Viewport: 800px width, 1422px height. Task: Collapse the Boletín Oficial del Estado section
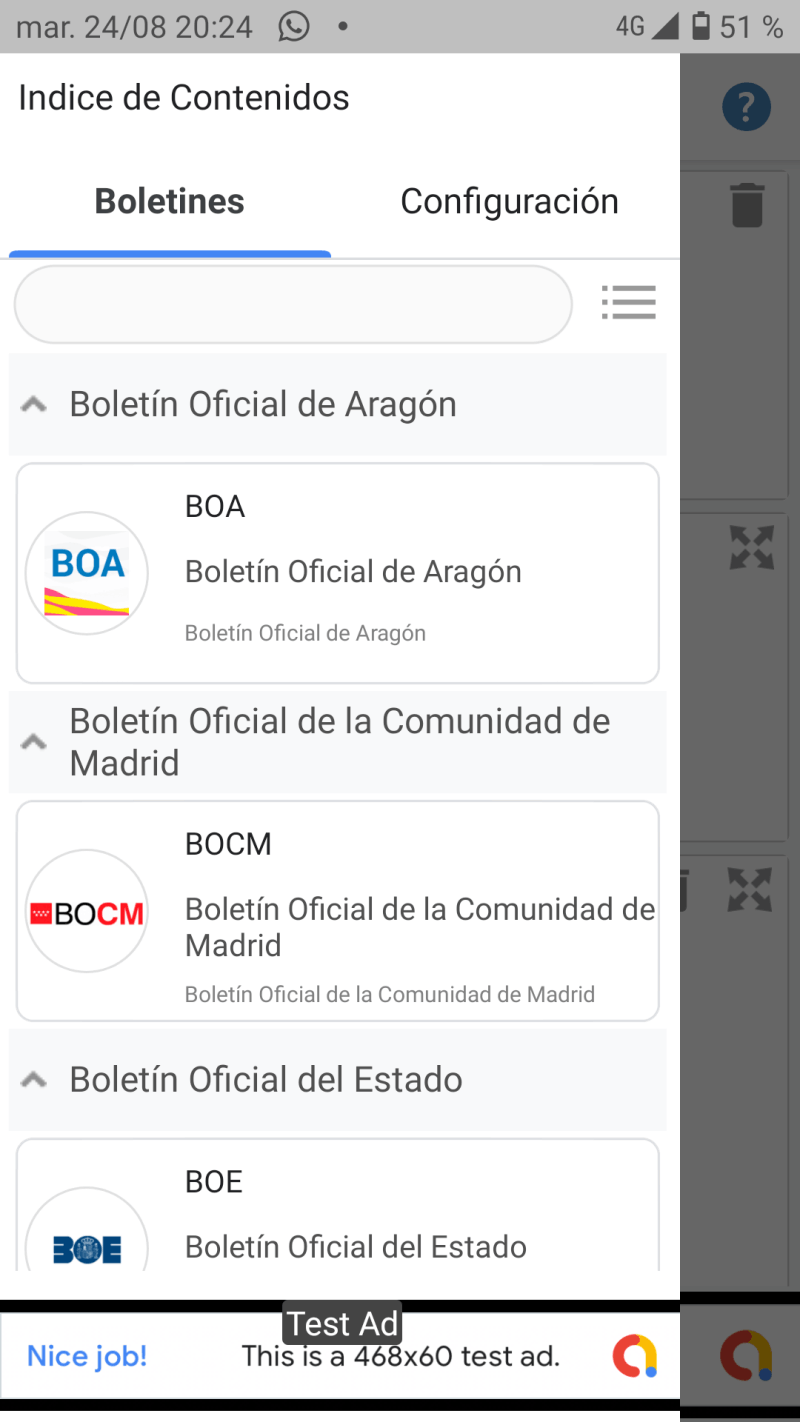pos(34,1080)
